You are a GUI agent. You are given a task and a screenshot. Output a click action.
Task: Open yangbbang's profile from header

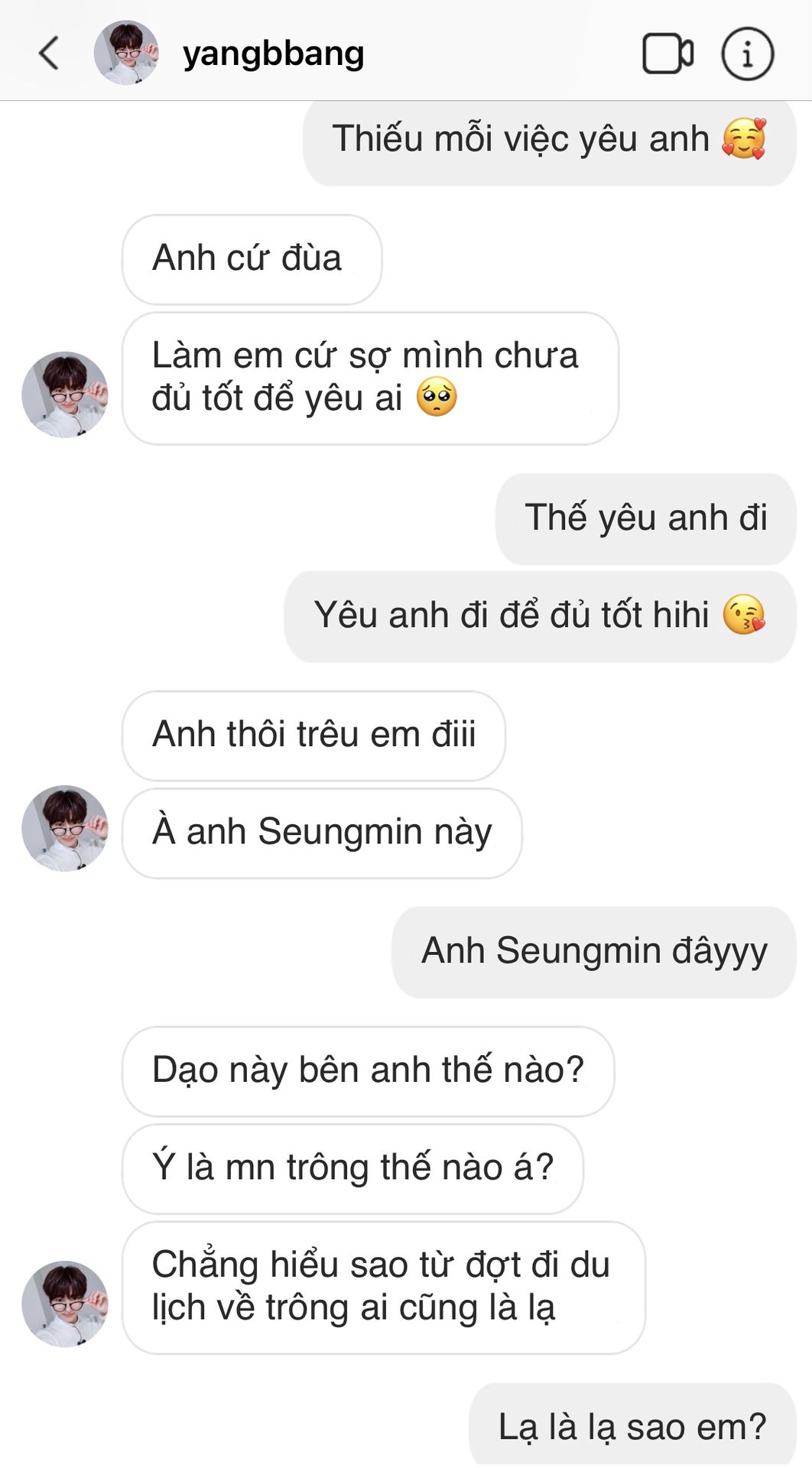273,54
